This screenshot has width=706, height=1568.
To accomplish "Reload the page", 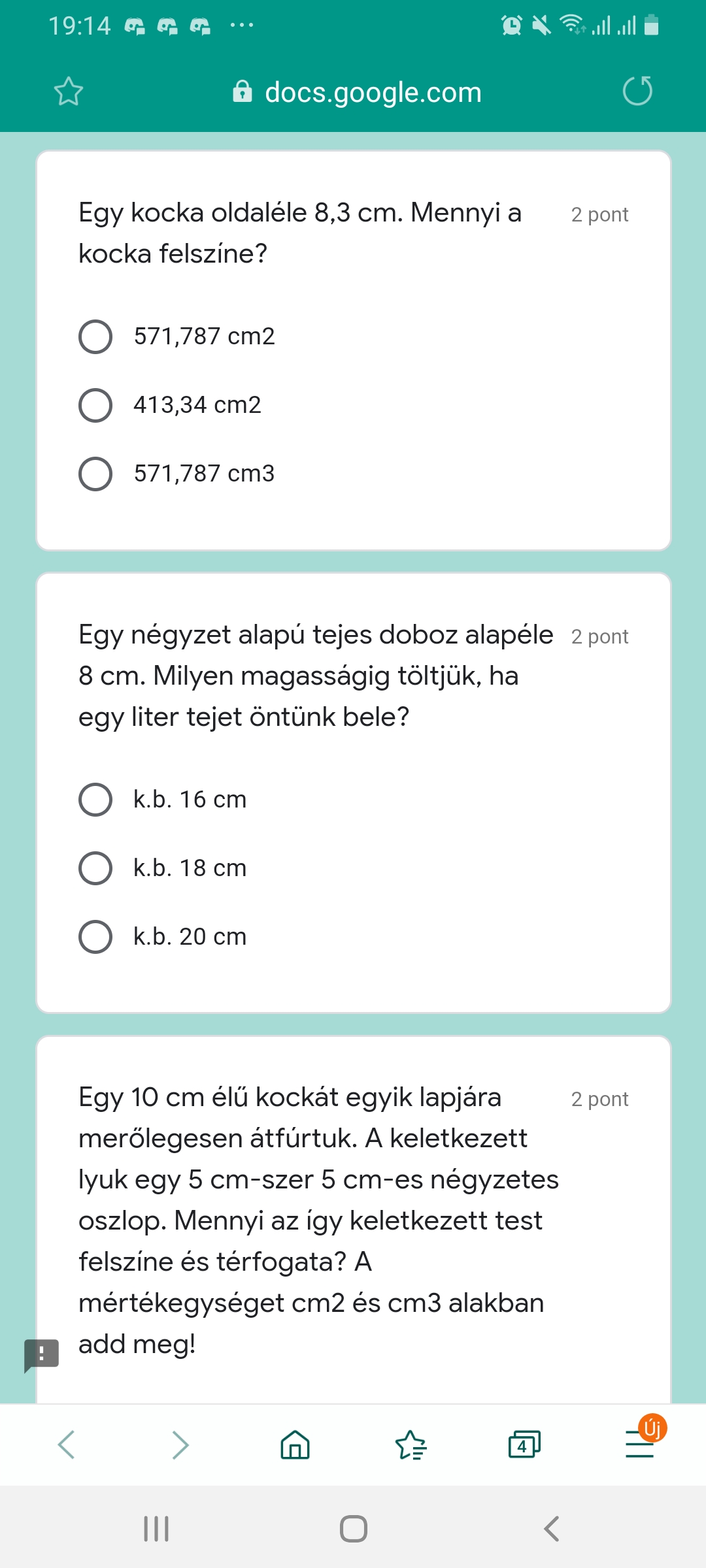I will [637, 91].
